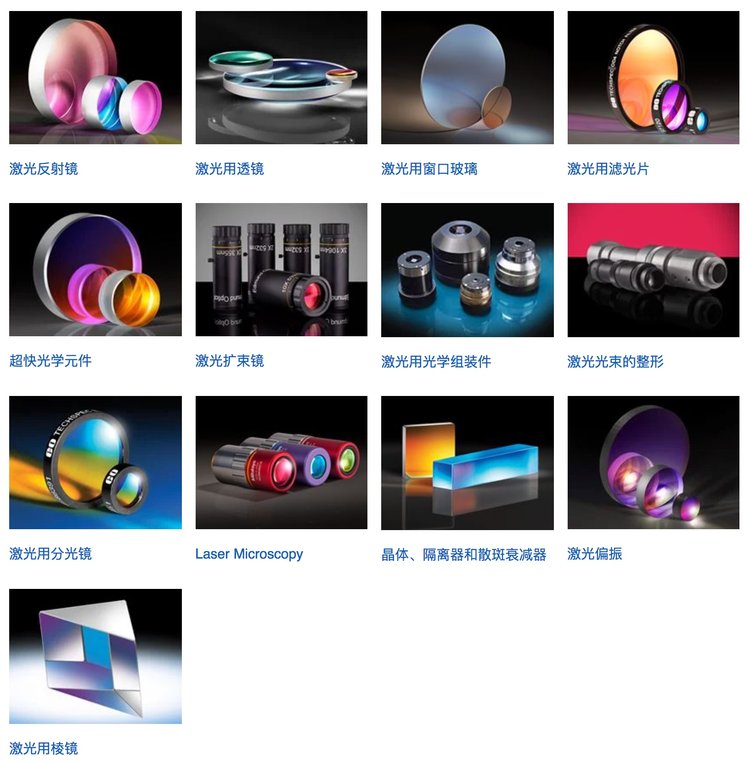Select the 激光偏振 category
The image size is (750, 763).
pyautogui.click(x=594, y=554)
